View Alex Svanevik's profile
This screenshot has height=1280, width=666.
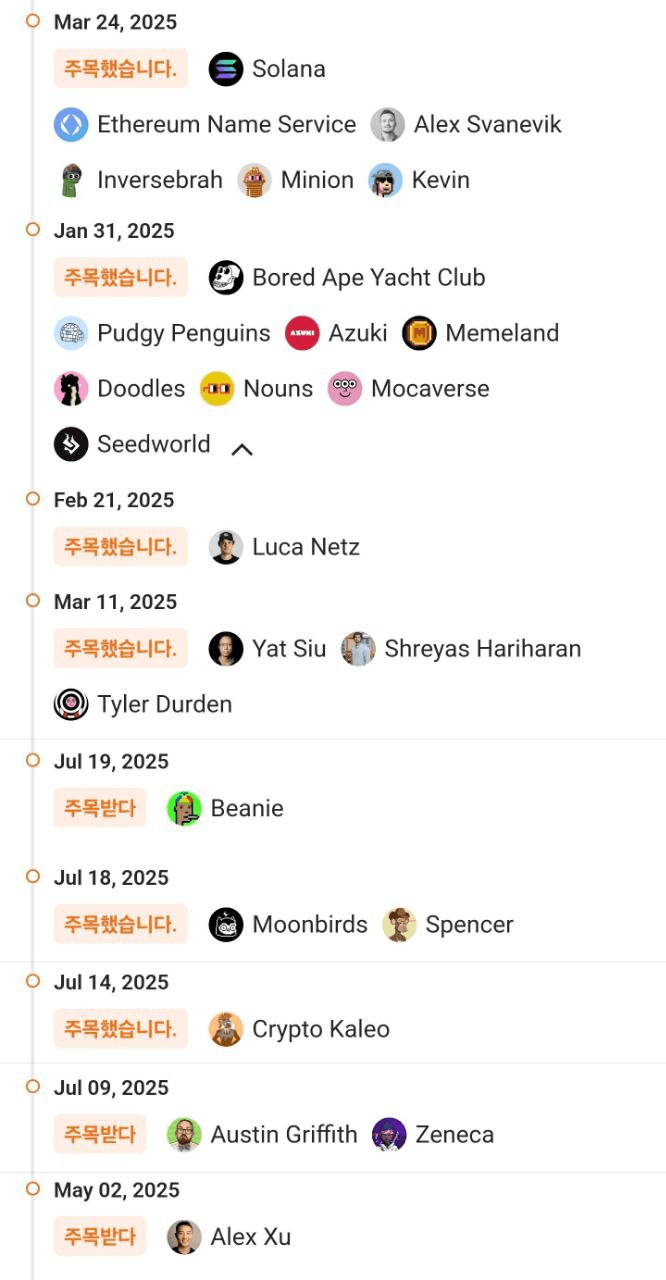(x=466, y=125)
